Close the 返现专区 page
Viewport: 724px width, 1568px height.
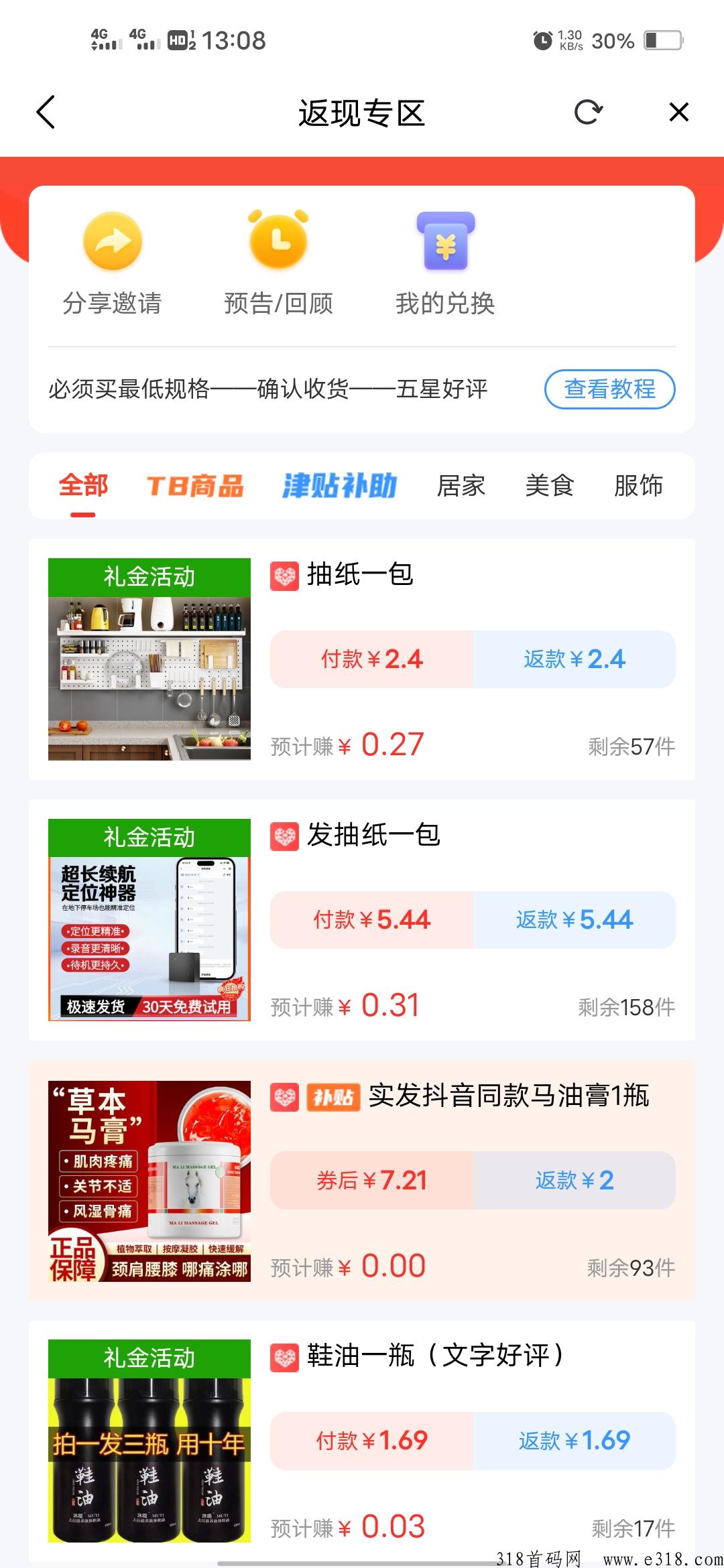click(x=678, y=112)
